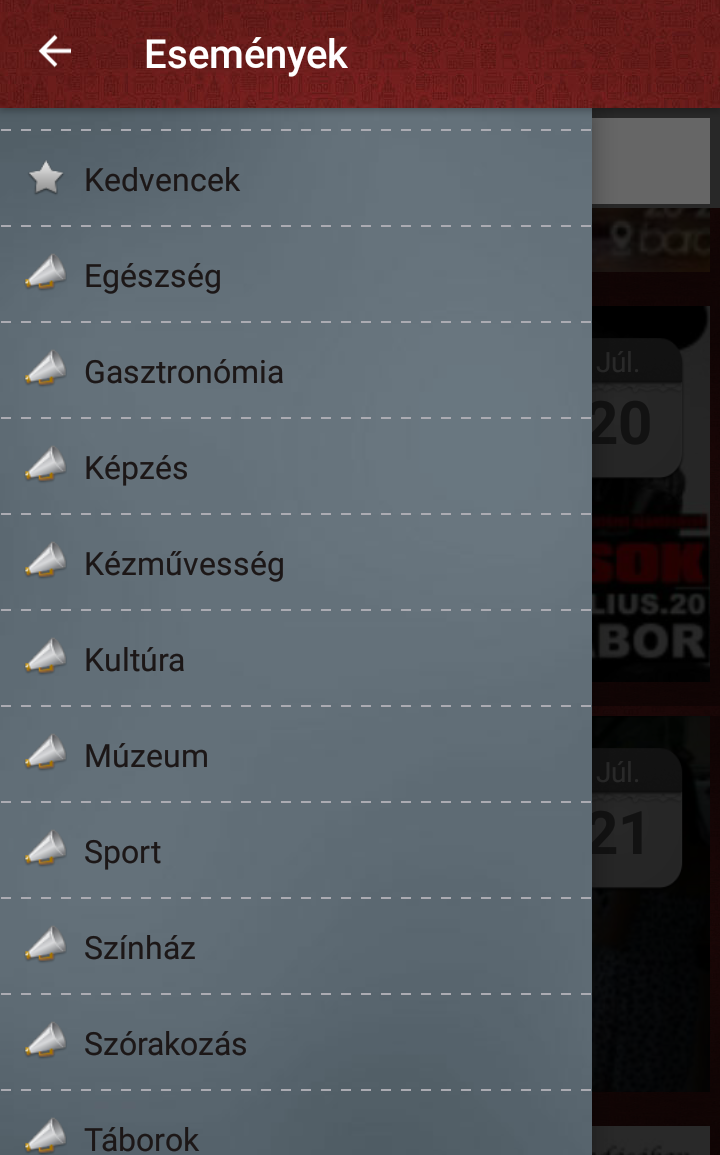The image size is (720, 1155).
Task: Open the Táborok category
Action: [141, 1136]
